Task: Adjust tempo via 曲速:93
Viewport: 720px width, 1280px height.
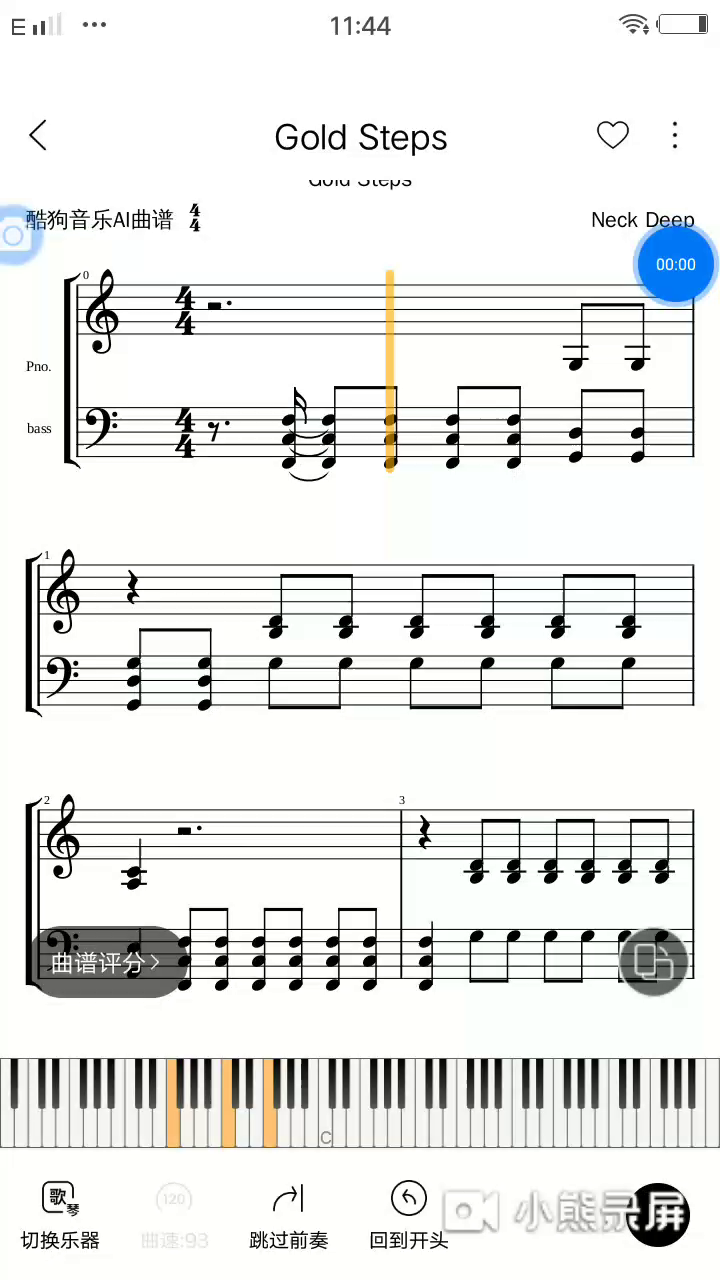Action: pyautogui.click(x=174, y=1215)
